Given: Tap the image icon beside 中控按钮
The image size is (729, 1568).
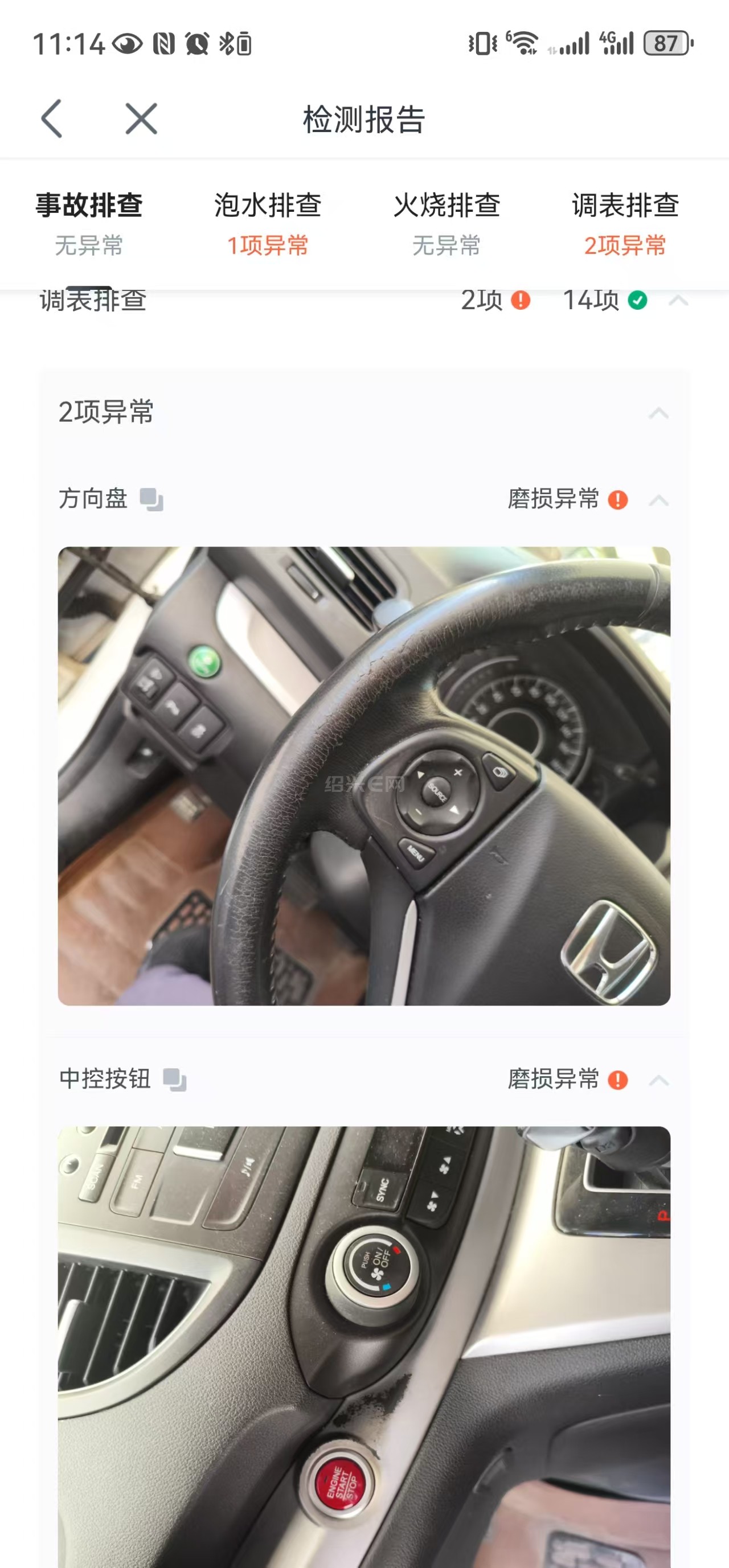Looking at the screenshot, I should coord(174,1080).
